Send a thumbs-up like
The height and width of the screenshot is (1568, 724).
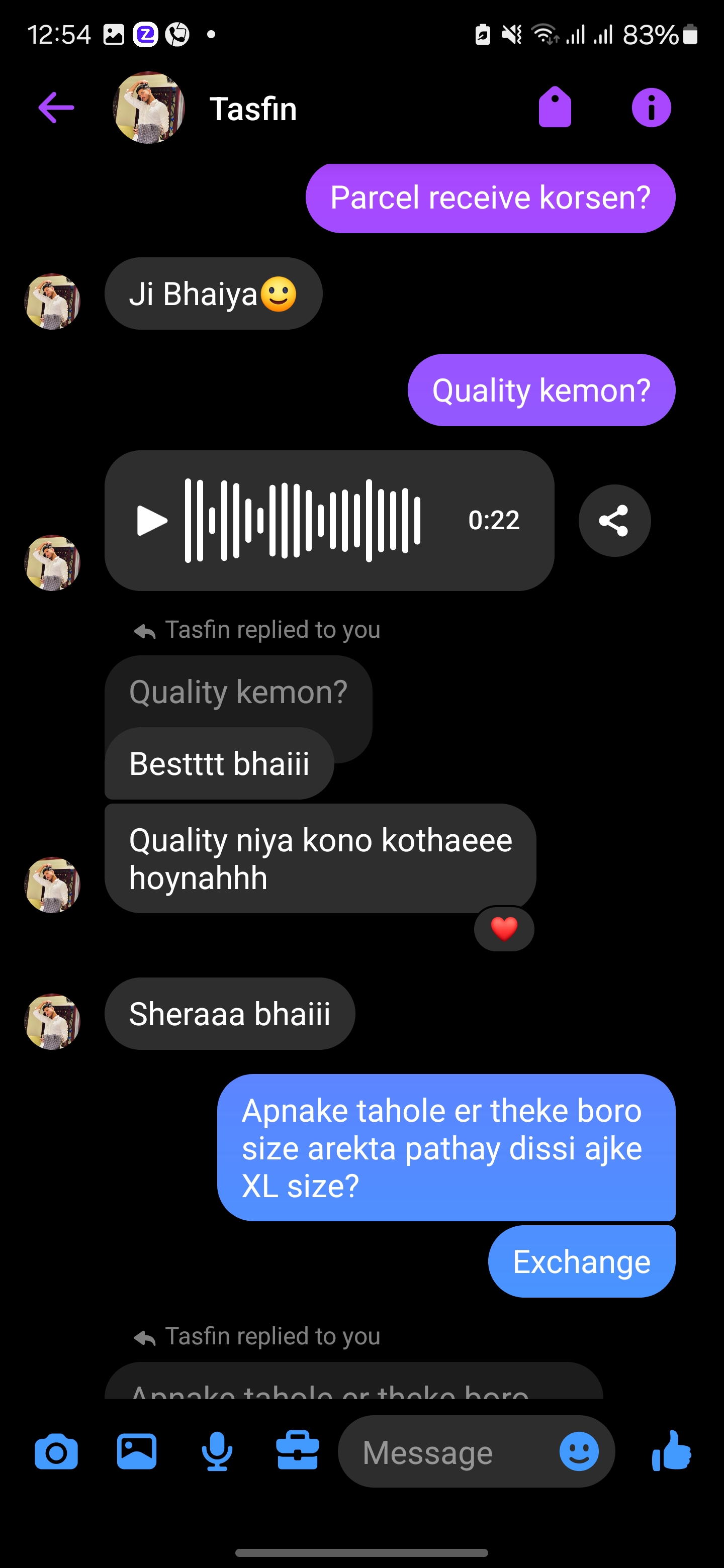coord(671,1452)
